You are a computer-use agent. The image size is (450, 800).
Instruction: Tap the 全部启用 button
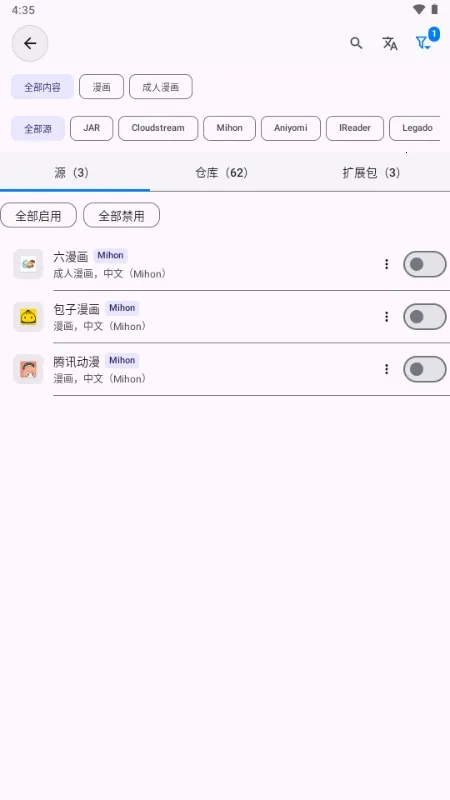pyautogui.click(x=38, y=215)
